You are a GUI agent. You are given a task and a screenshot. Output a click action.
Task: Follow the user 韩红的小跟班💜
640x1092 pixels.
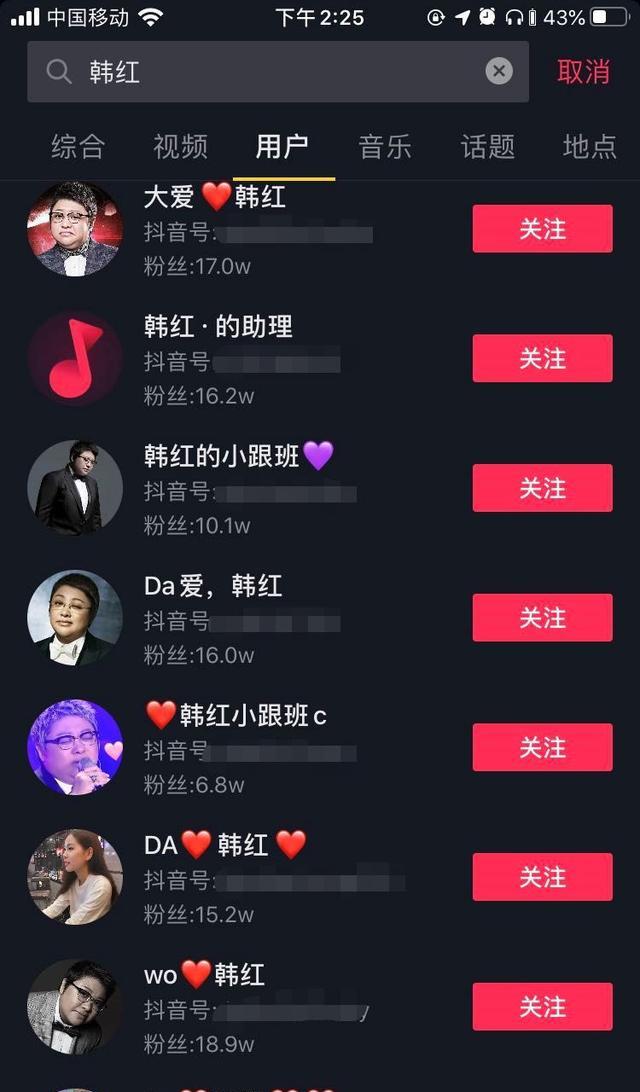tap(542, 488)
